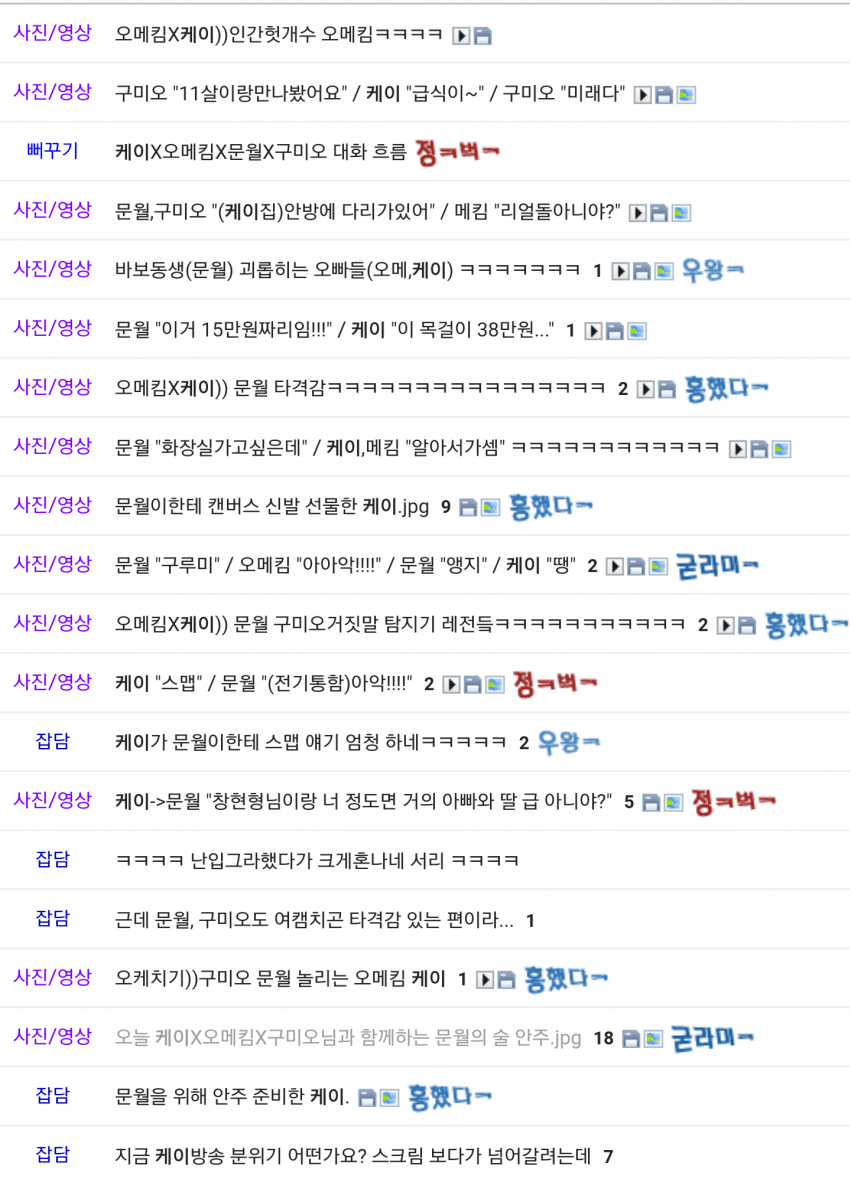Screen dimensions: 850x1179
Task: Open post '난입그라했다가 크게혼나네 서리'
Action: coord(317,860)
